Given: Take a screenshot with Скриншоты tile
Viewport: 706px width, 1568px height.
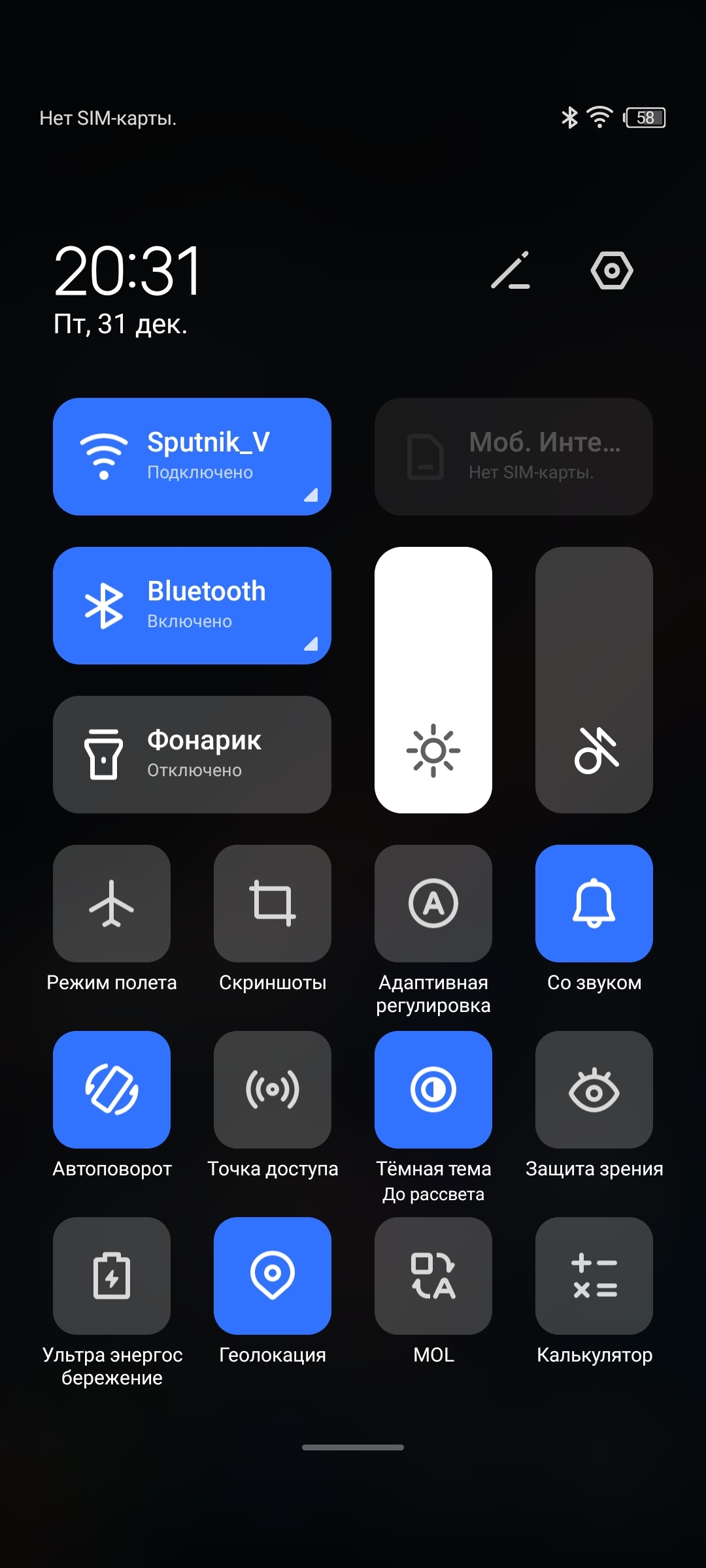Looking at the screenshot, I should point(273,904).
